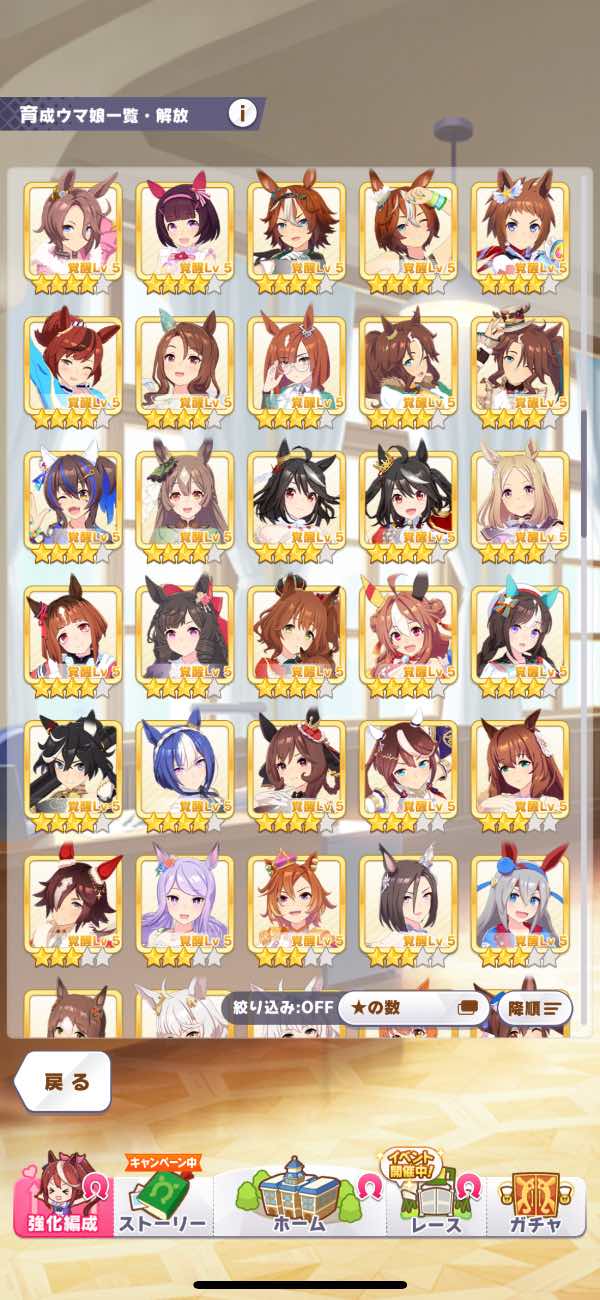Tap the 戻る back button
Screen dimensions: 600x1300
coord(66,1082)
